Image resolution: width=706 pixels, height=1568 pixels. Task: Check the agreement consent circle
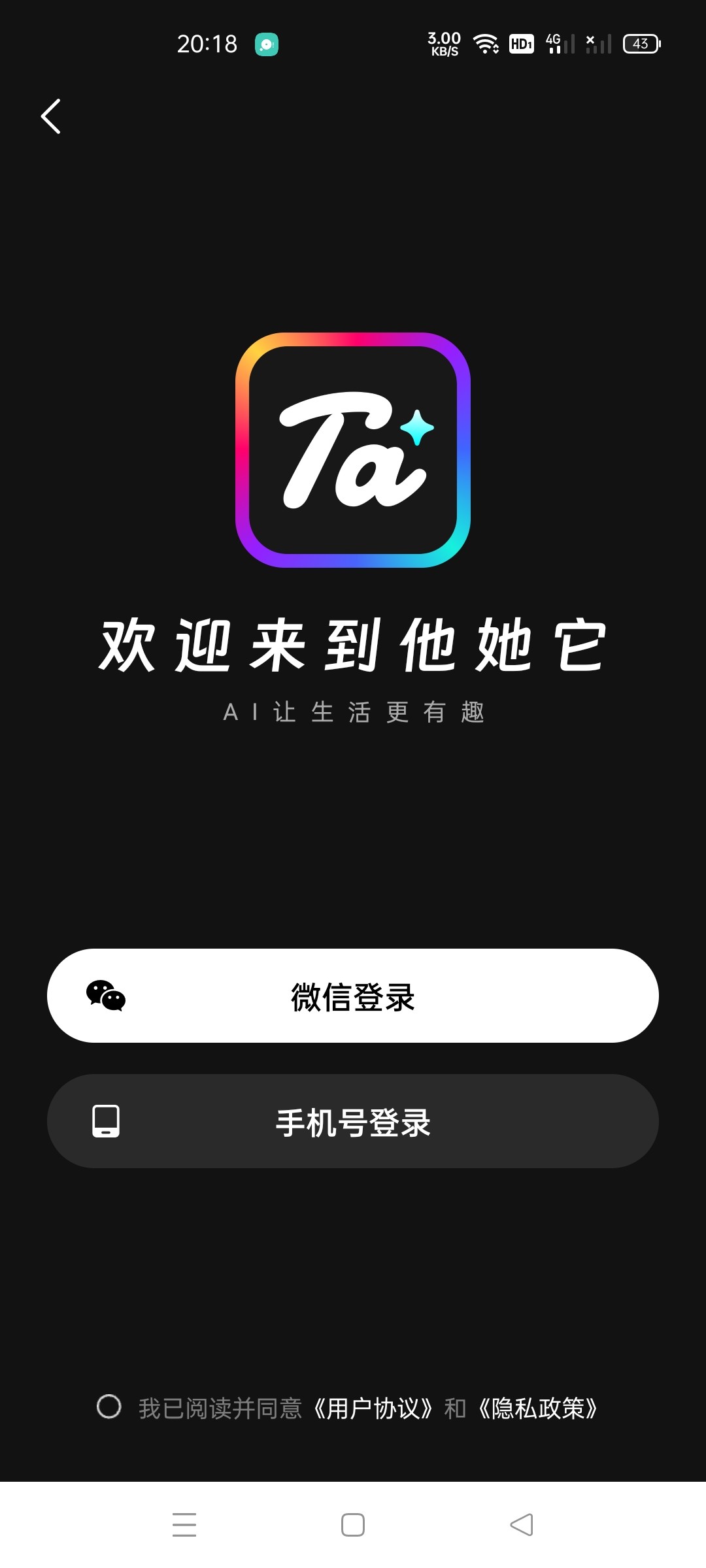[x=109, y=1407]
